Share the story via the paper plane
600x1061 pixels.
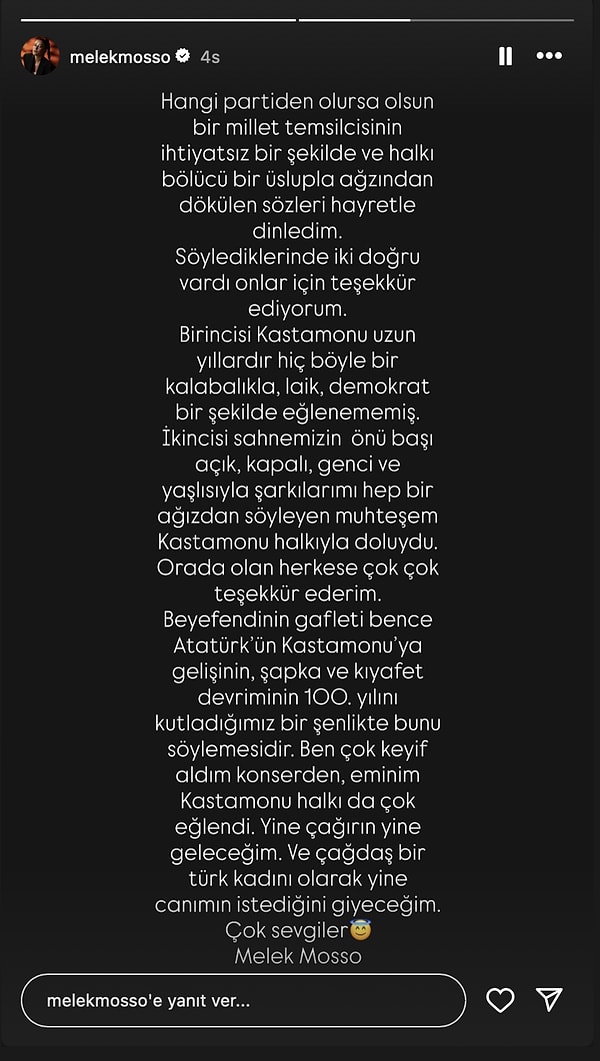point(549,1000)
